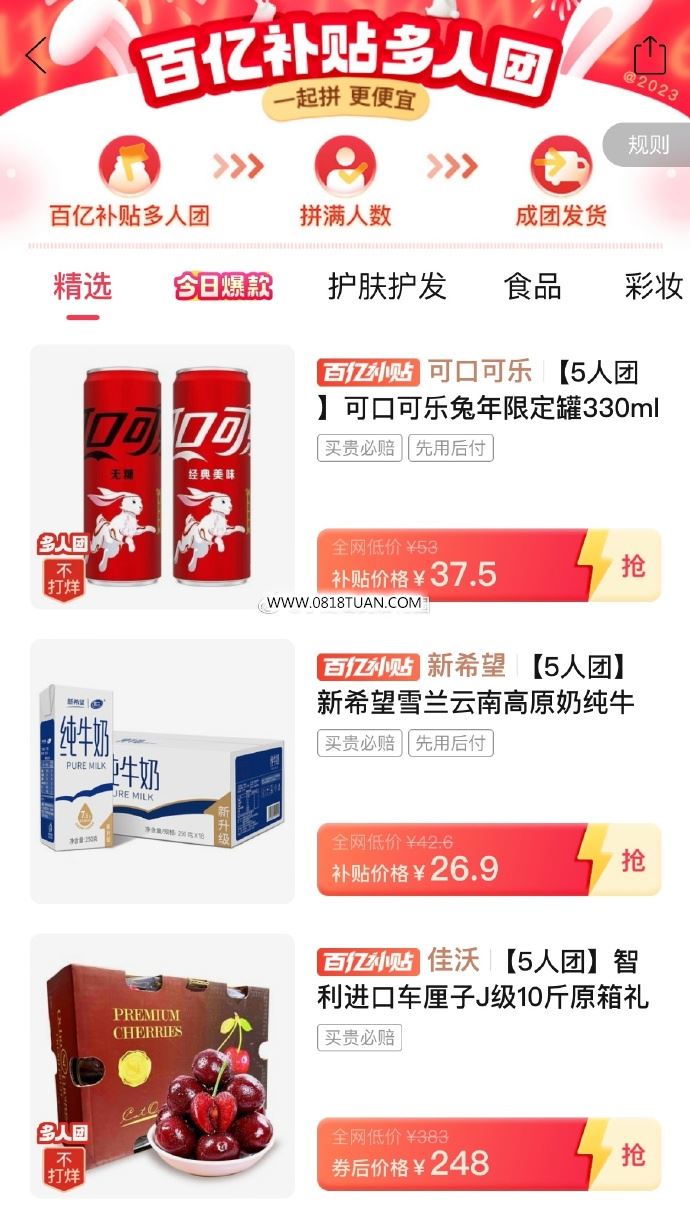The width and height of the screenshot is (690, 1207).
Task: Grab the ¥26.9 新希望 milk deal
Action: tap(632, 860)
